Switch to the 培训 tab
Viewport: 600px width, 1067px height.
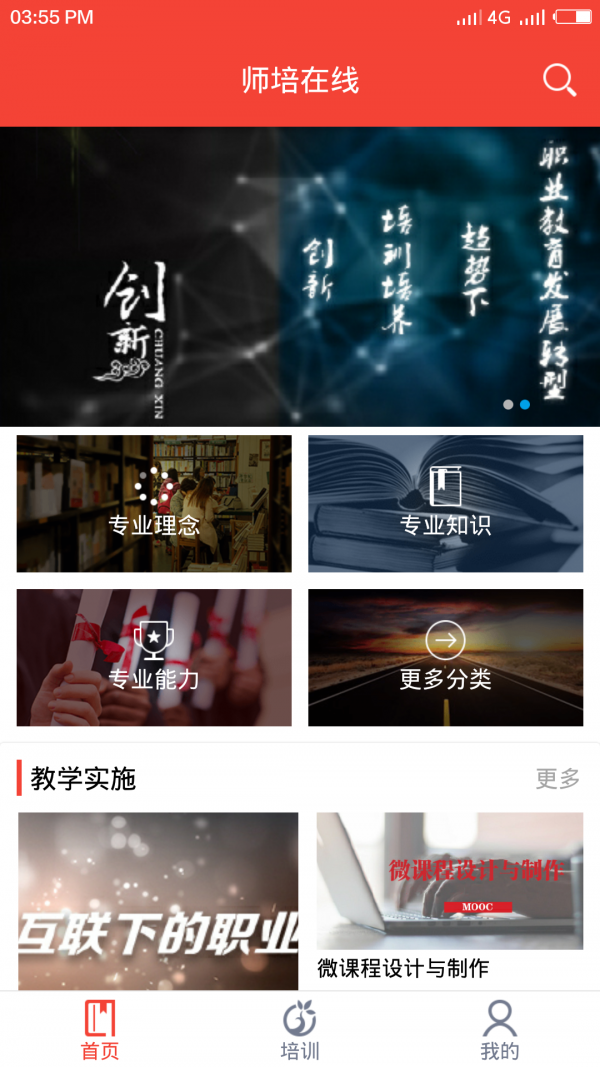tap(300, 1030)
